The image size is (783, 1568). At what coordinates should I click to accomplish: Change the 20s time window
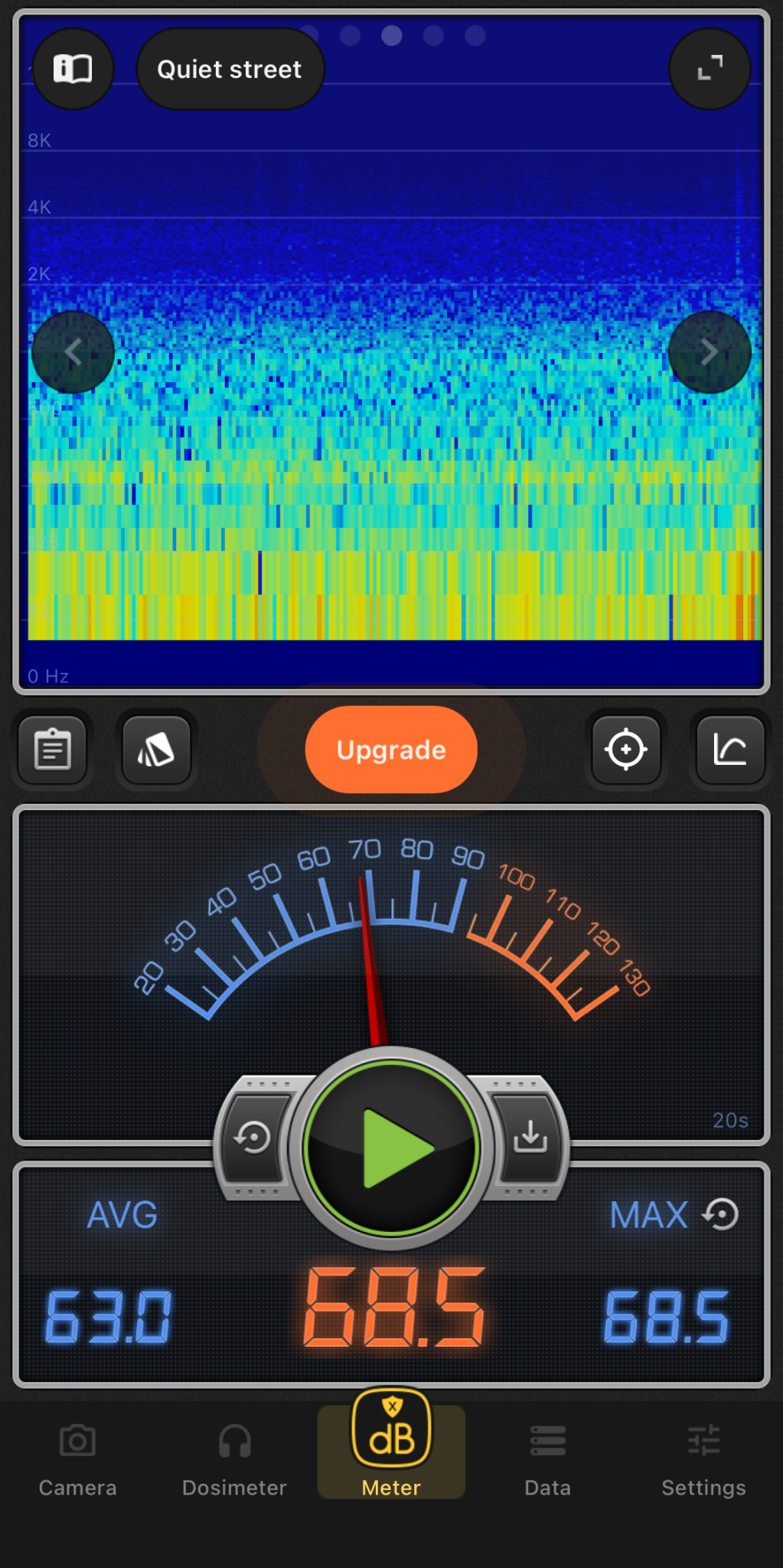coord(730,1120)
